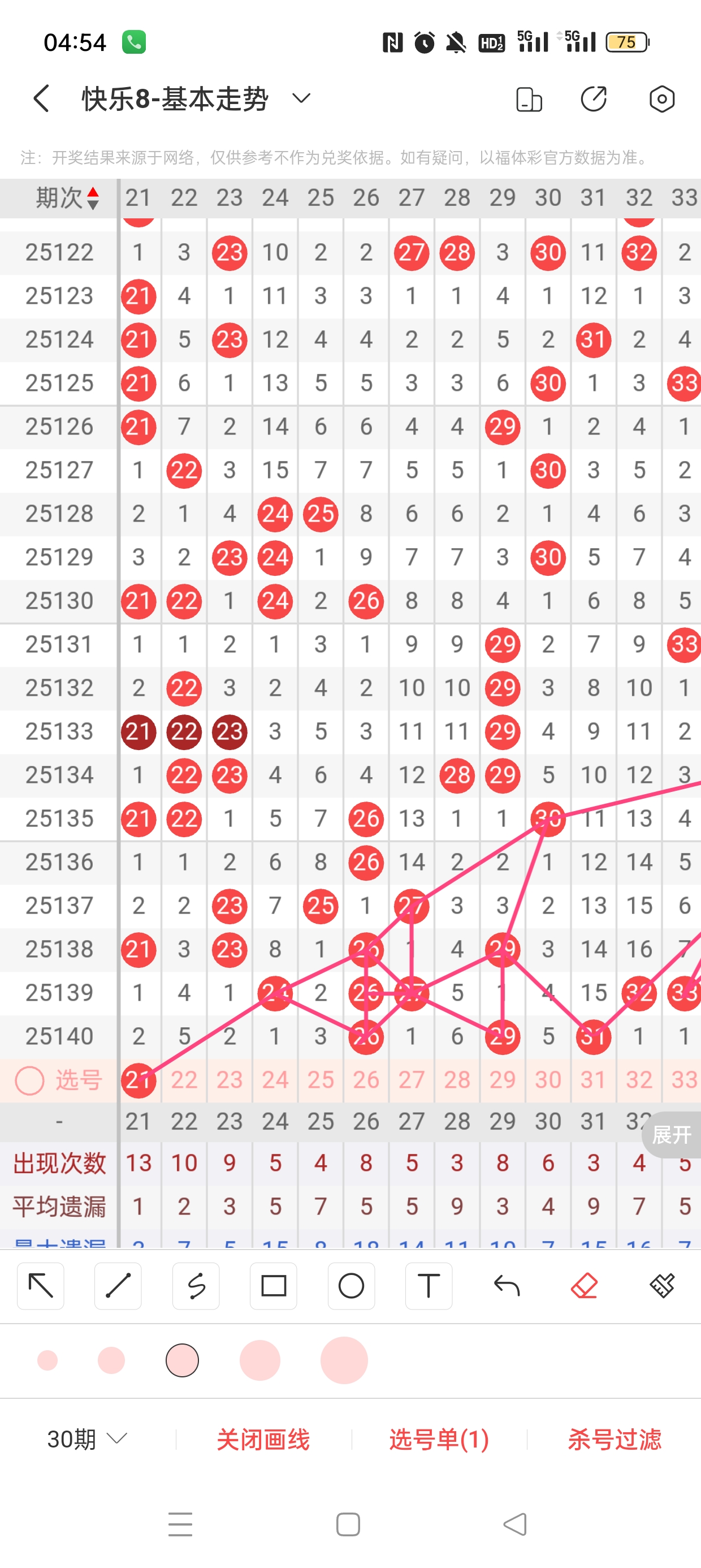701x1568 pixels.
Task: Share the trend chart
Action: point(593,99)
